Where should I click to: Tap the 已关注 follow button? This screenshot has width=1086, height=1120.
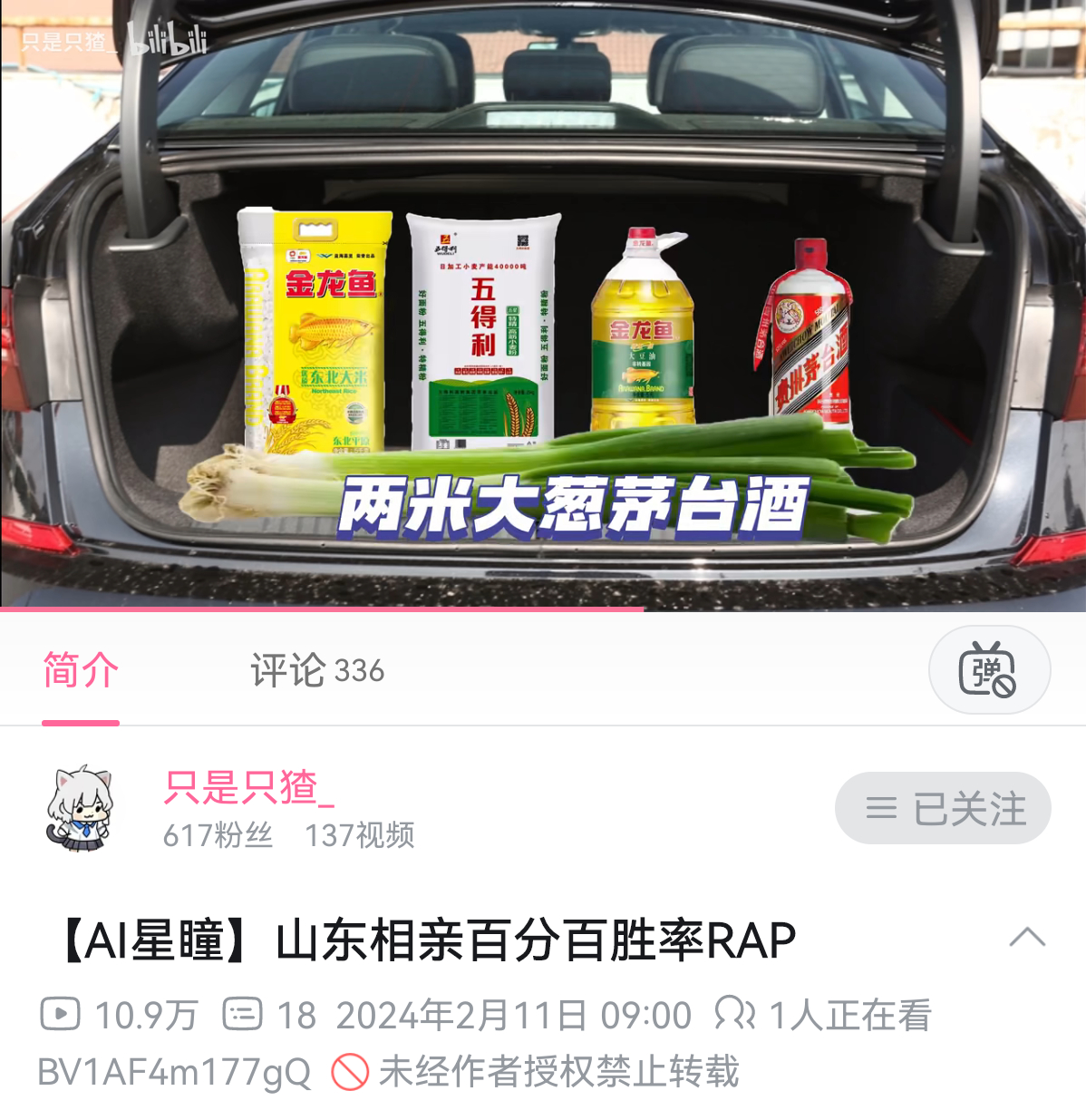tap(943, 808)
